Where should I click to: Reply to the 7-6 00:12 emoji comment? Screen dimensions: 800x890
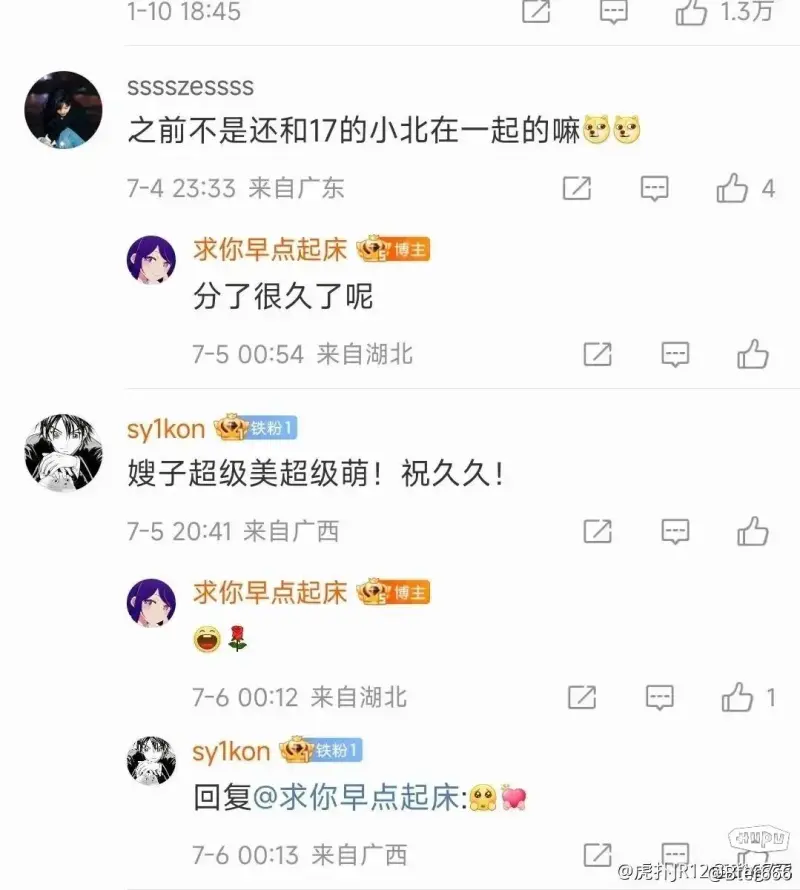tap(659, 696)
